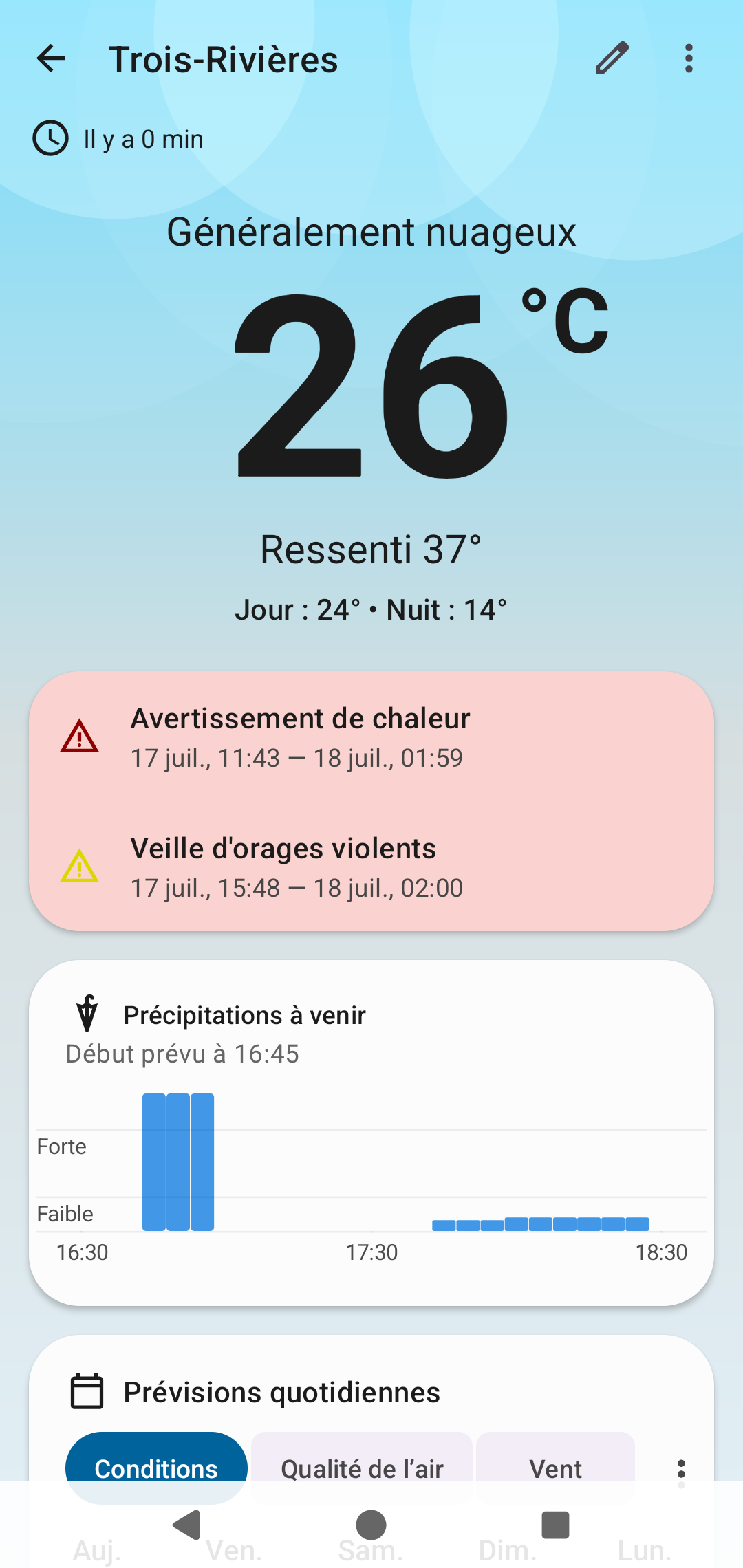The width and height of the screenshot is (743, 1568).
Task: Open more options in Prévisions quotidiennes
Action: [681, 1470]
